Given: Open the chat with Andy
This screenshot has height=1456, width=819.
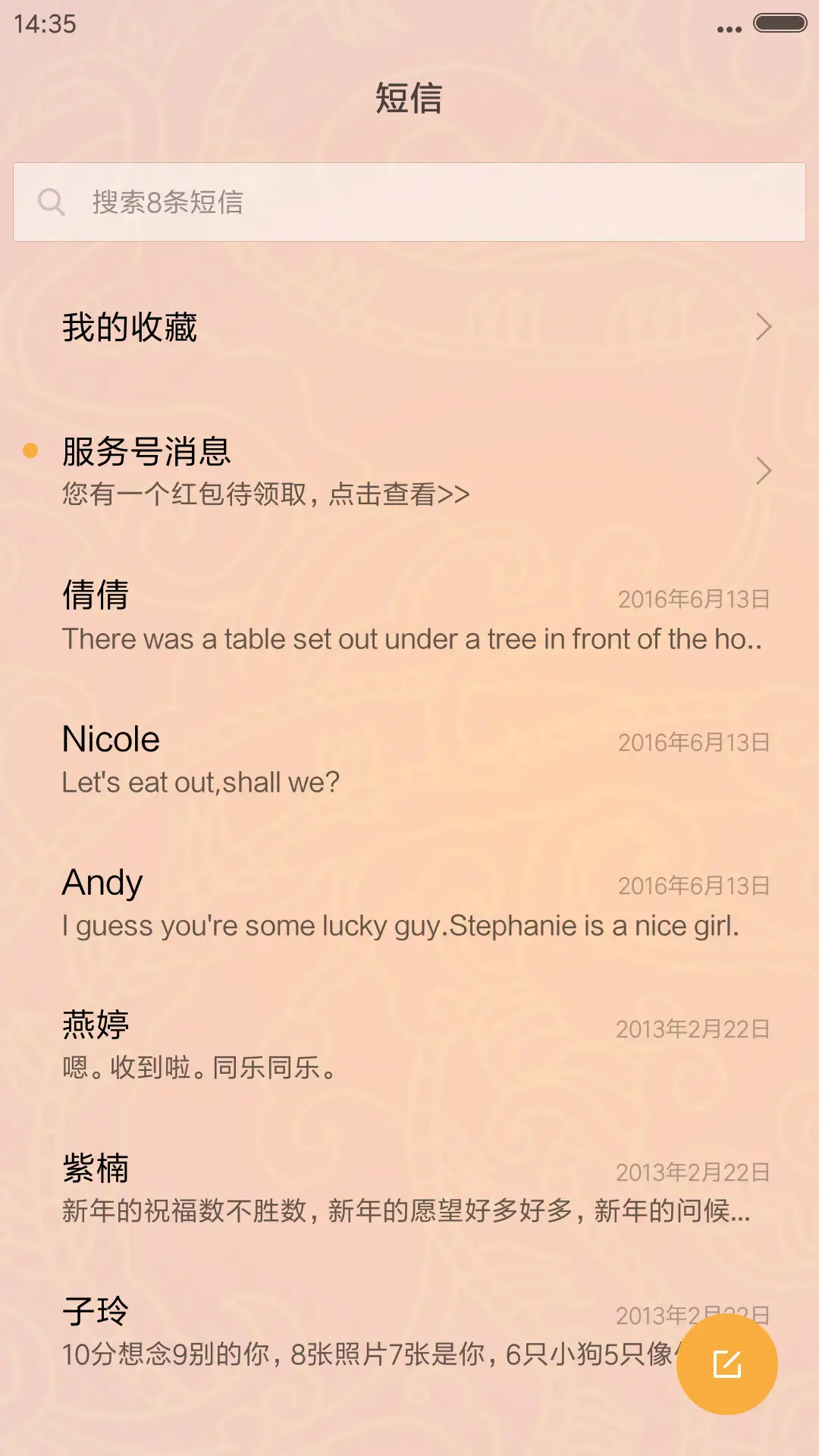Looking at the screenshot, I should coord(409,902).
